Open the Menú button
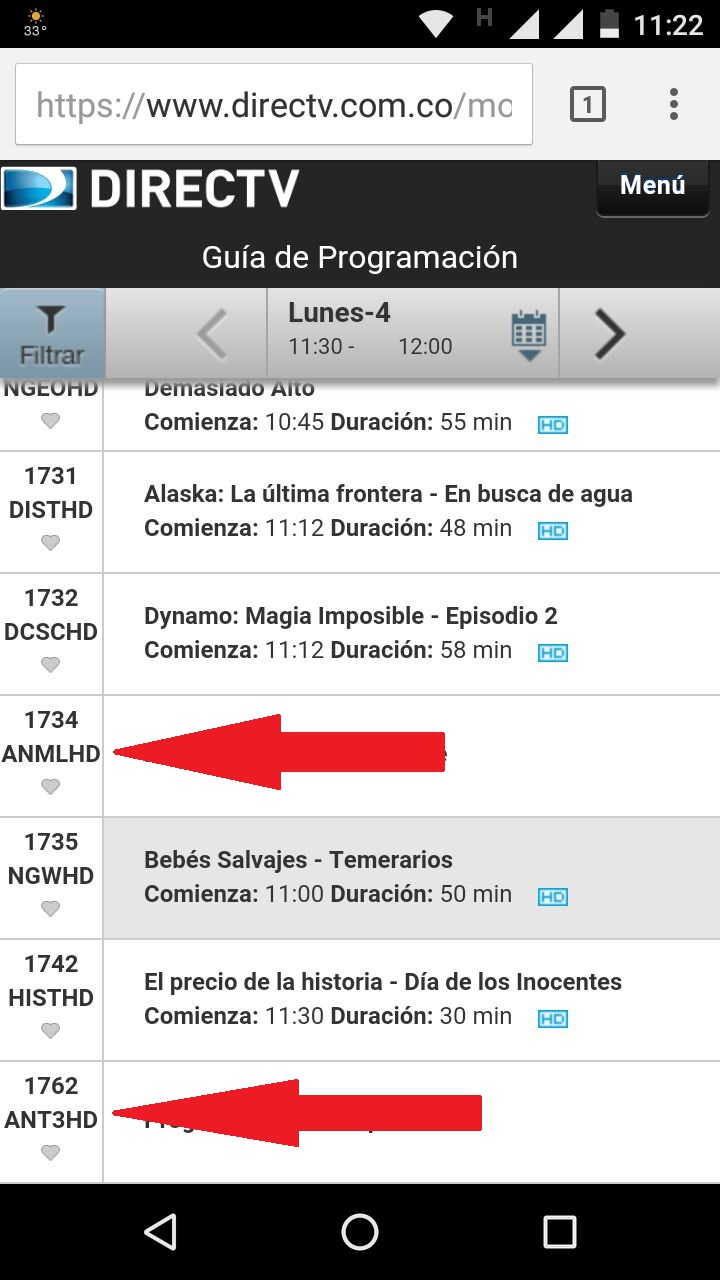The width and height of the screenshot is (720, 1280). [x=652, y=186]
